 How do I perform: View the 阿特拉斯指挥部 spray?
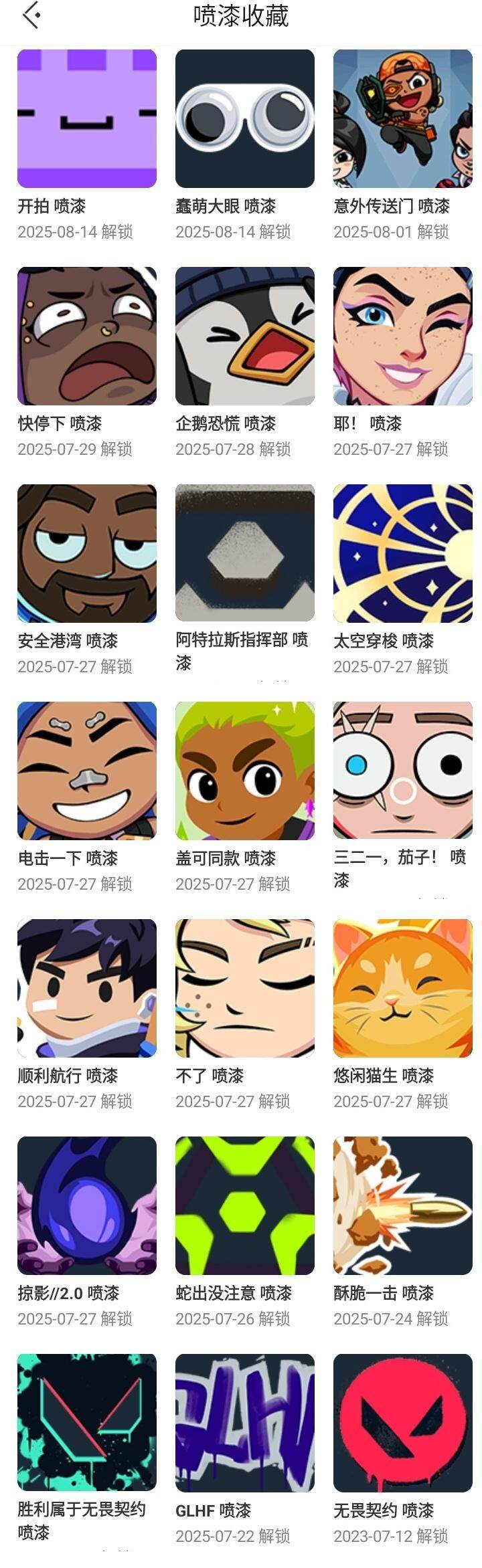tap(245, 553)
